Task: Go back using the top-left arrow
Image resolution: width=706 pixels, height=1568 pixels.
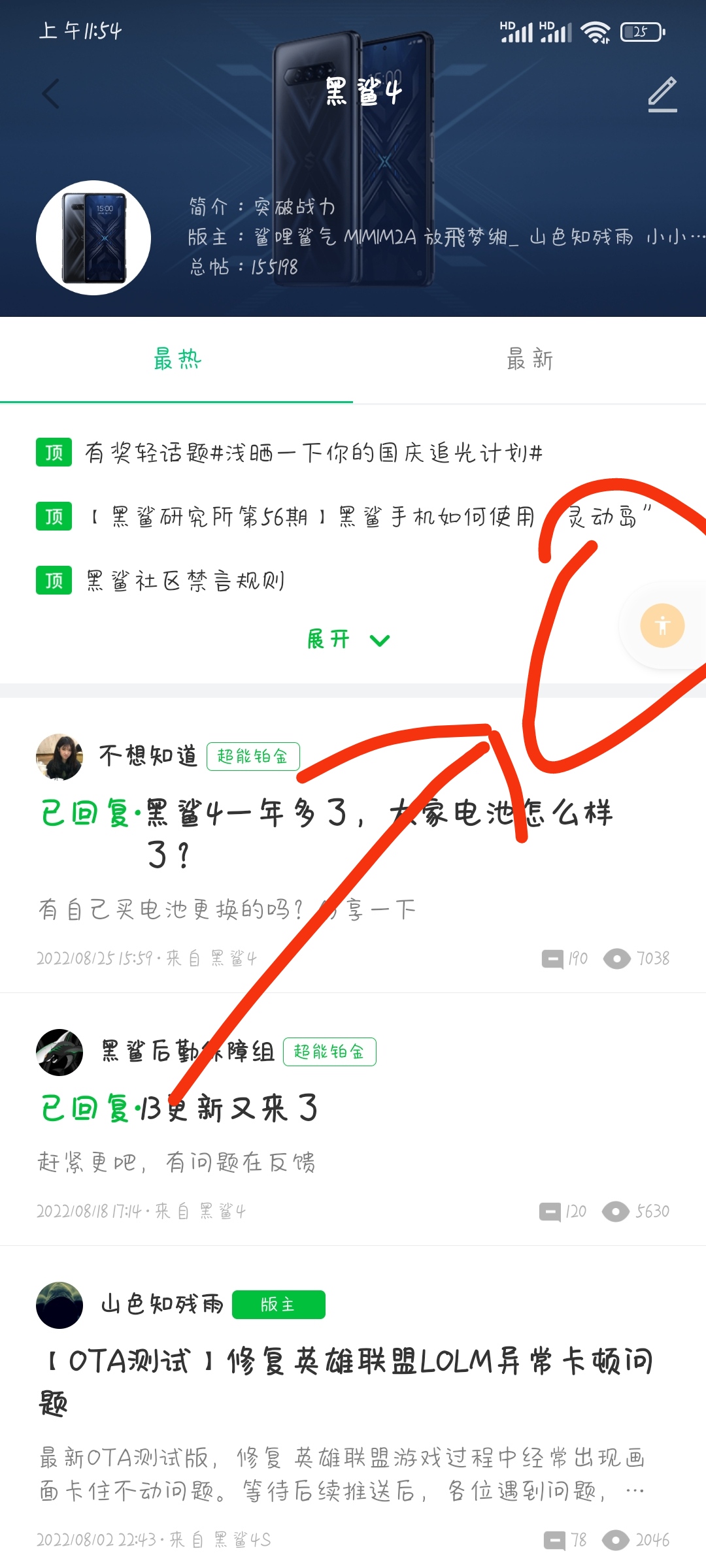Action: coord(51,93)
